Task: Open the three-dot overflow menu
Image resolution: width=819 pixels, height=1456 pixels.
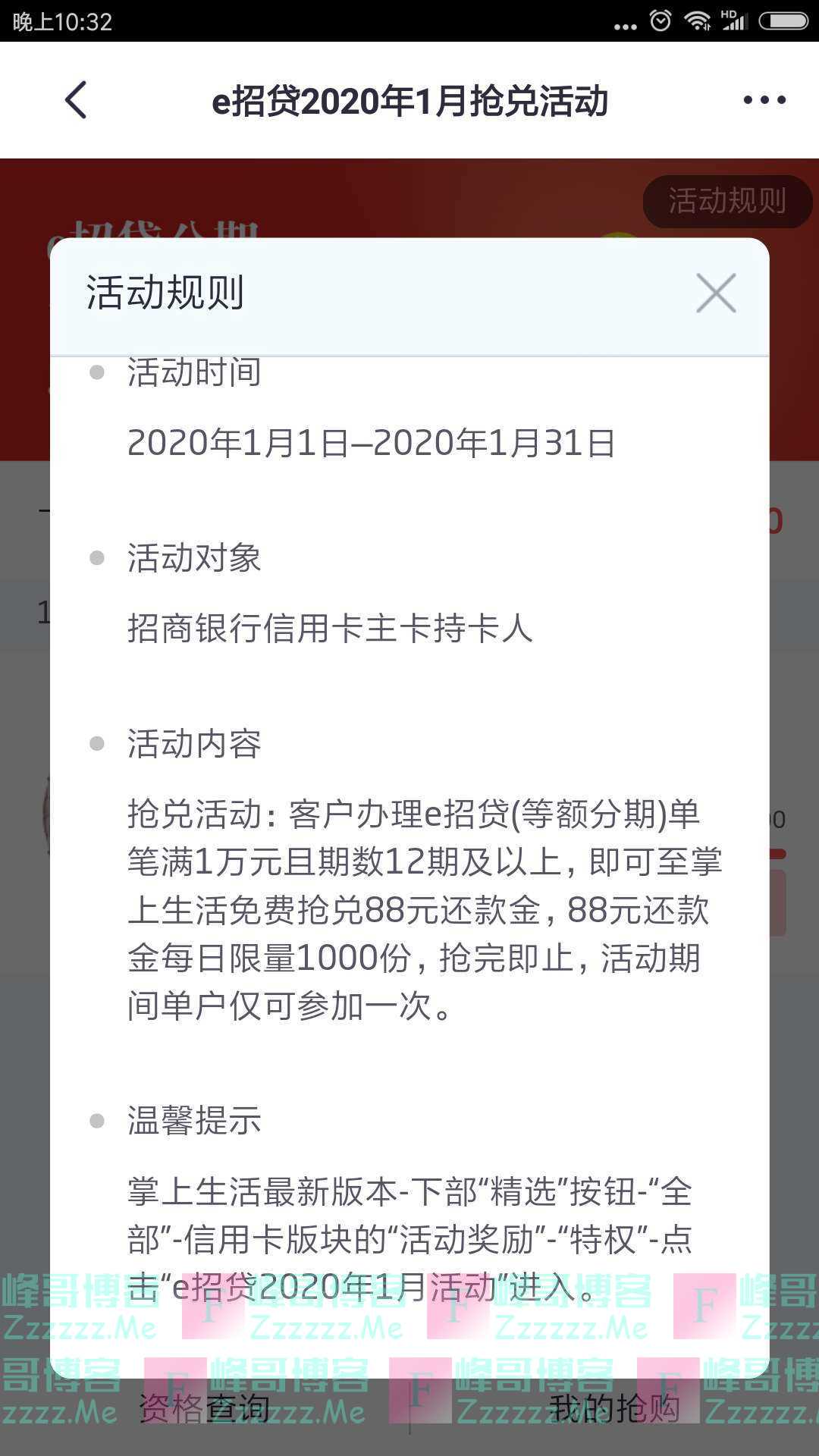Action: [x=764, y=100]
